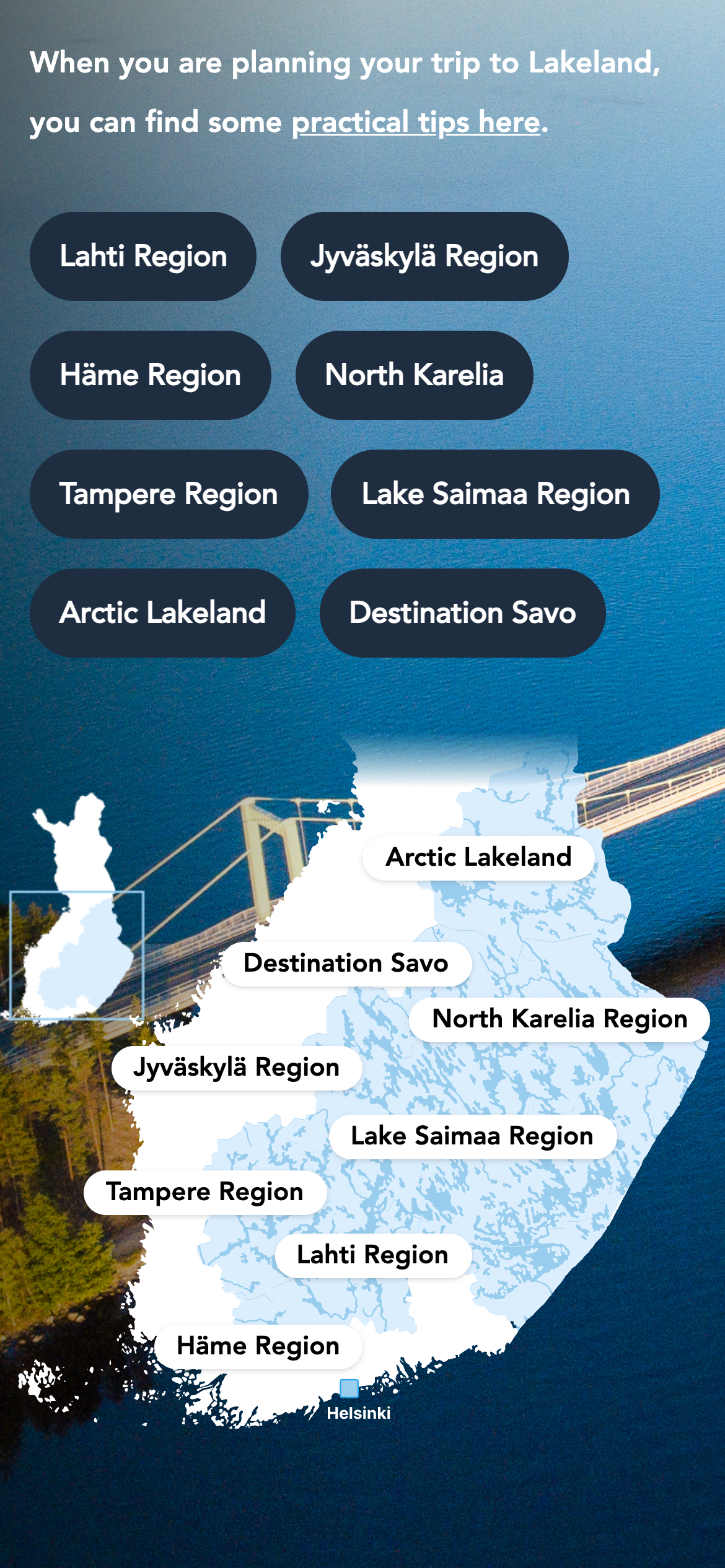725x1568 pixels.
Task: Open the Lahti Region map label
Action: 373,1255
